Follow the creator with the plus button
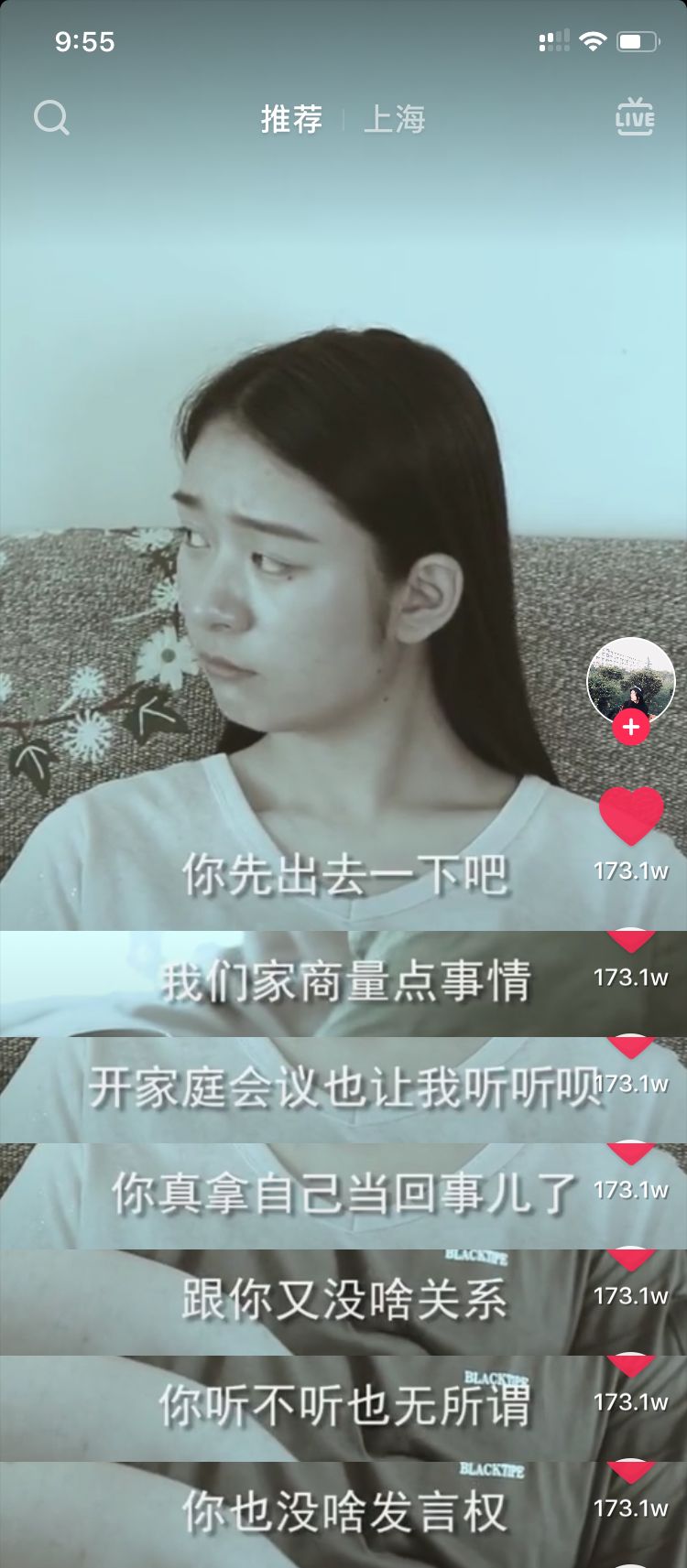Viewport: 687px width, 1568px height. click(631, 728)
